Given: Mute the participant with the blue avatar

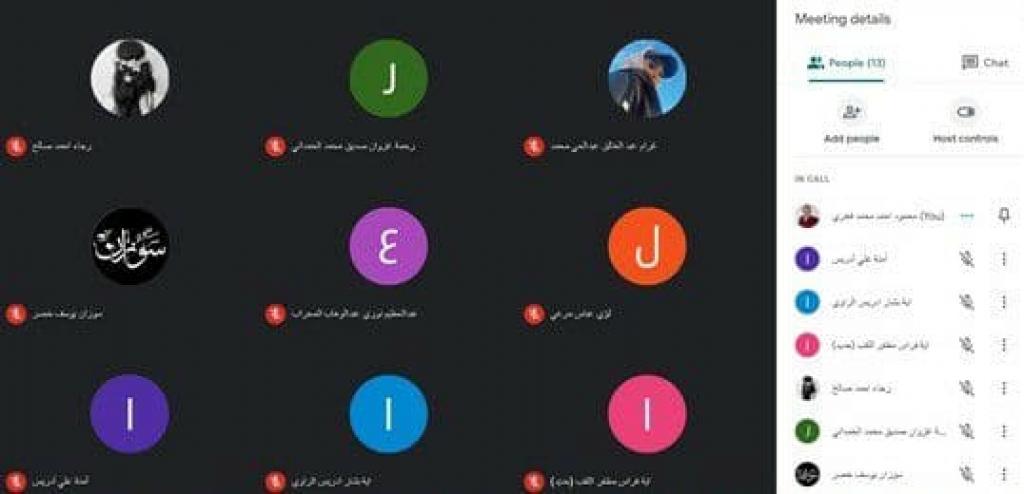Looking at the screenshot, I should pos(966,302).
